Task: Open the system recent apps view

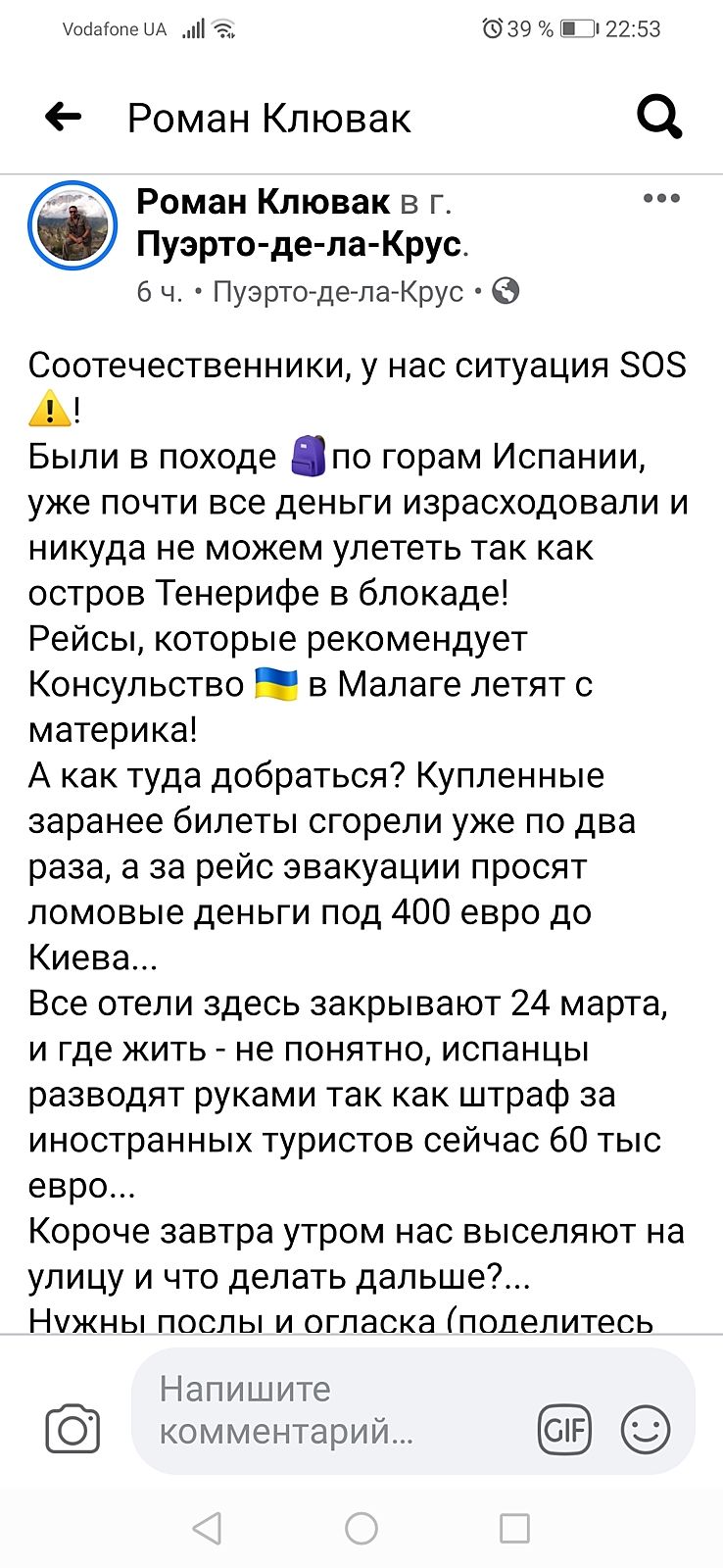Action: pos(514,1528)
